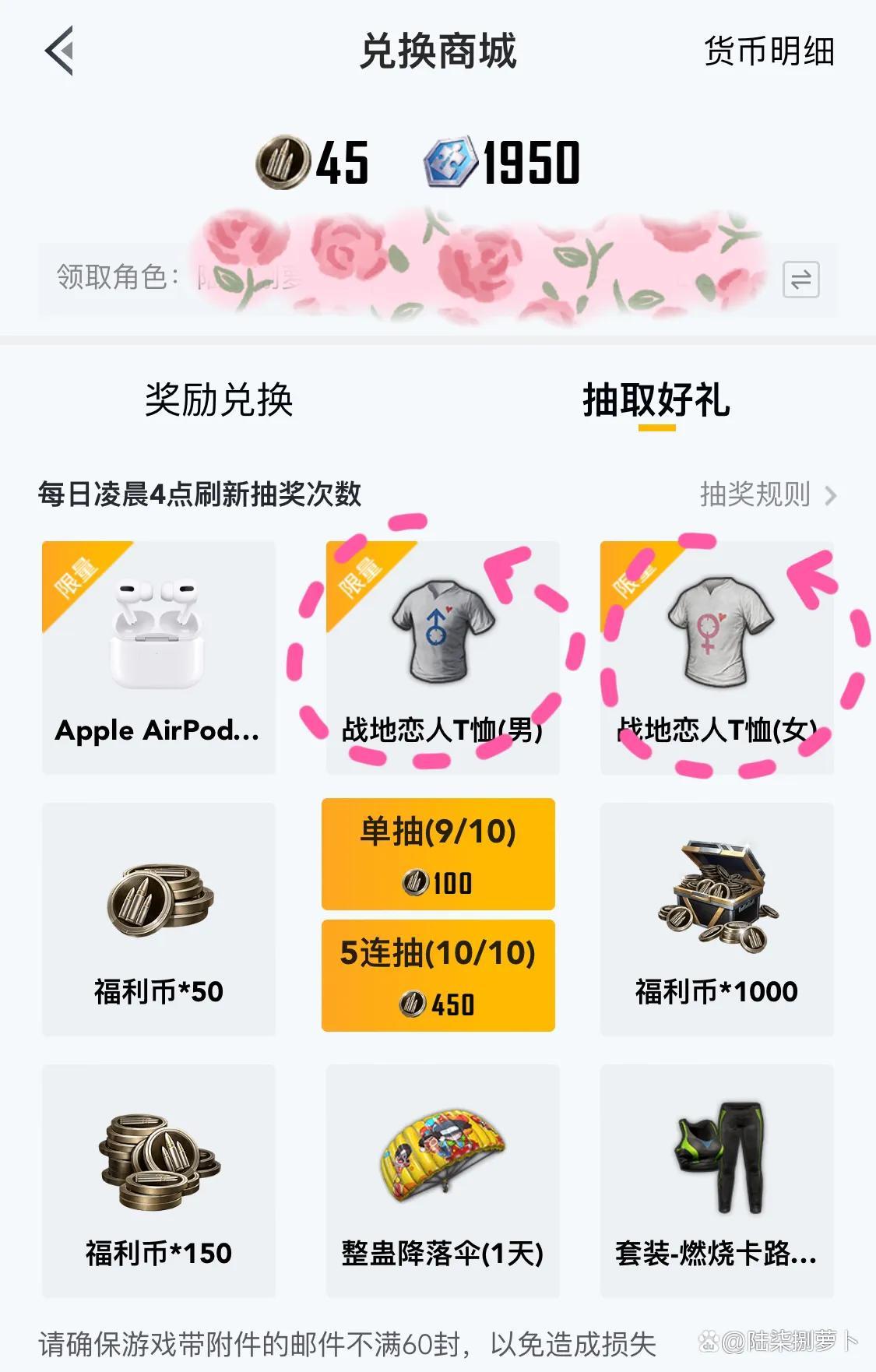
Task: Do a 5连抽 draw for 450 coins
Action: (x=438, y=976)
